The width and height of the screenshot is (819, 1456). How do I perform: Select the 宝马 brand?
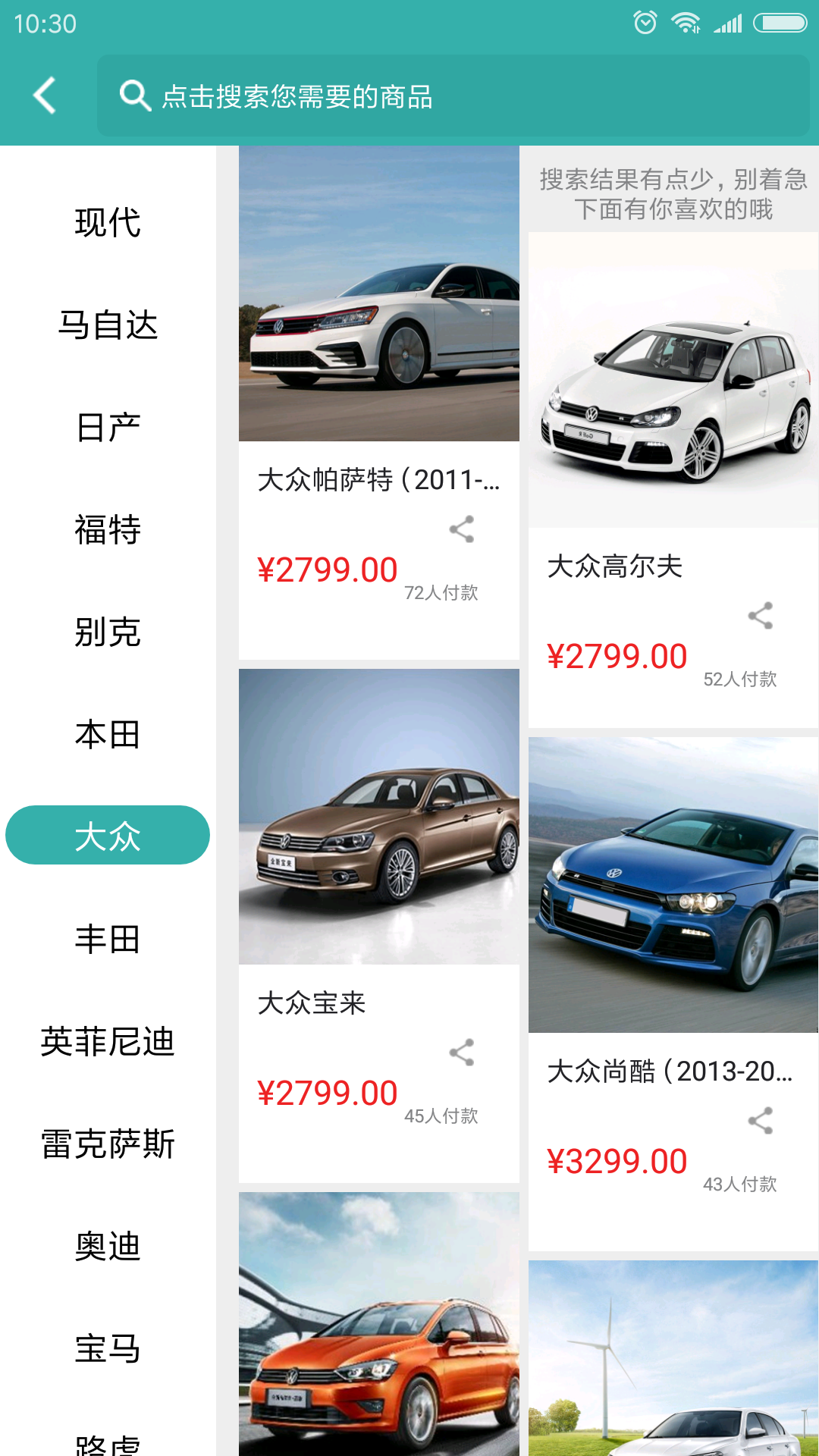[108, 1349]
